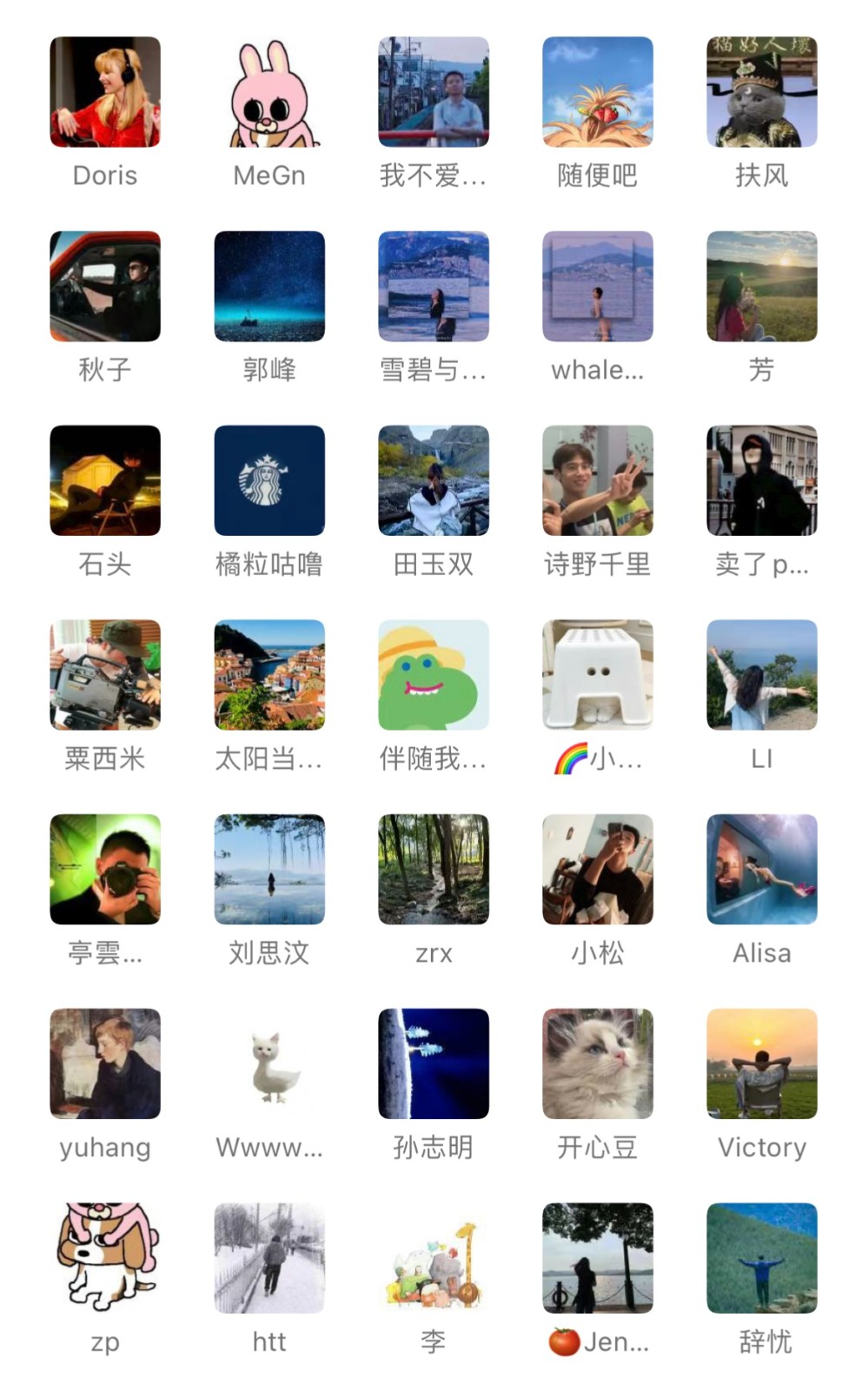Tap 秋子's profile picture
This screenshot has width=868, height=1390.
(x=105, y=287)
